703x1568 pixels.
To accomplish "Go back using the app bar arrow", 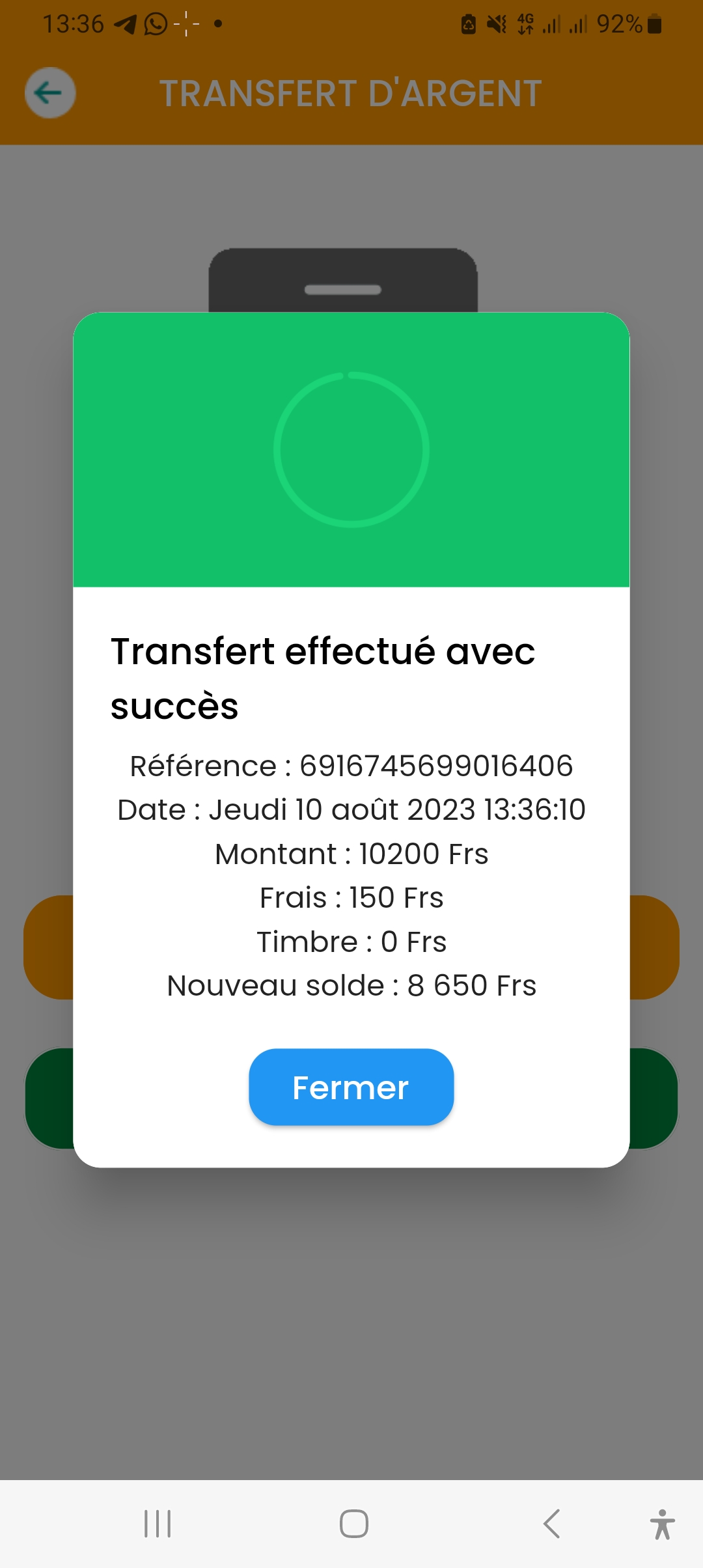I will coord(49,92).
